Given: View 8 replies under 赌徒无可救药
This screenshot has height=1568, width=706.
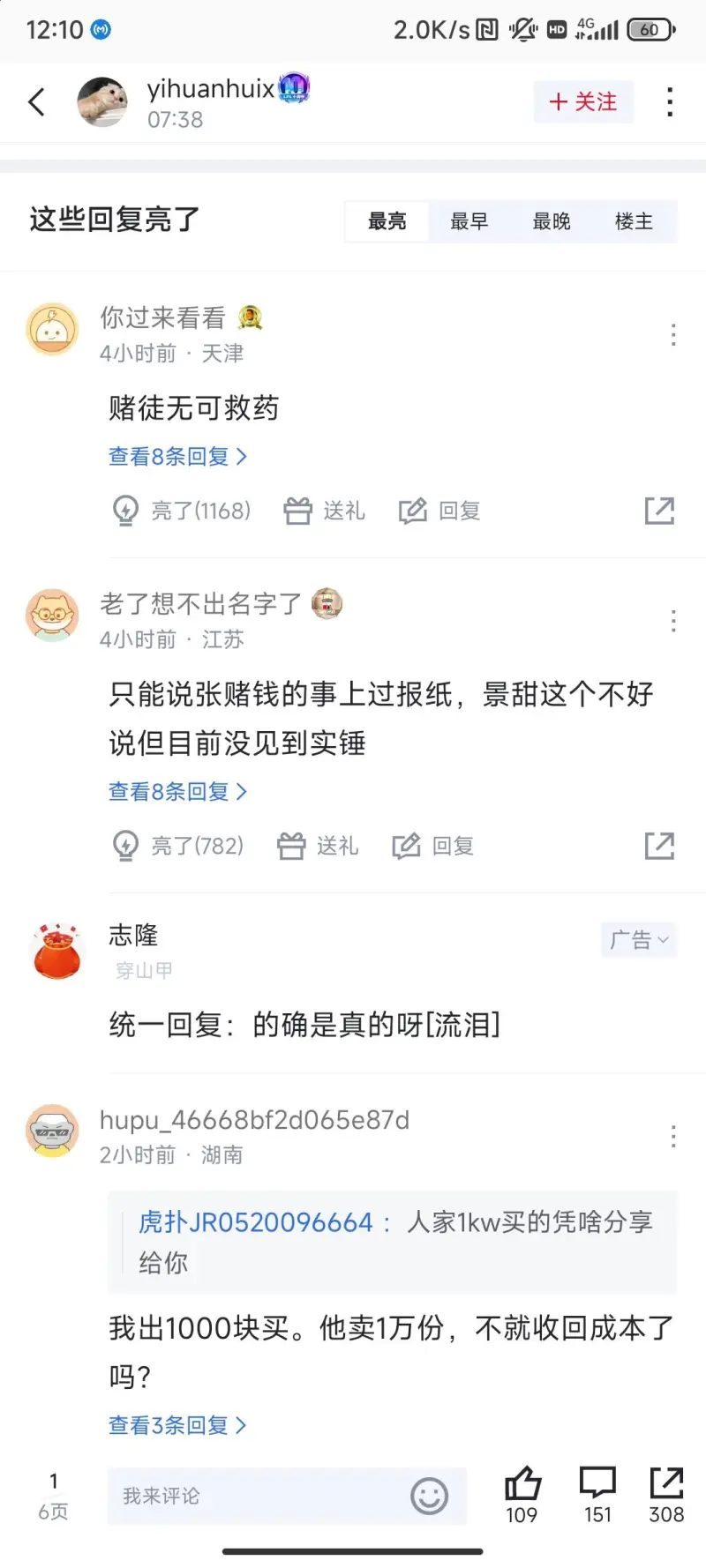Looking at the screenshot, I should [177, 457].
